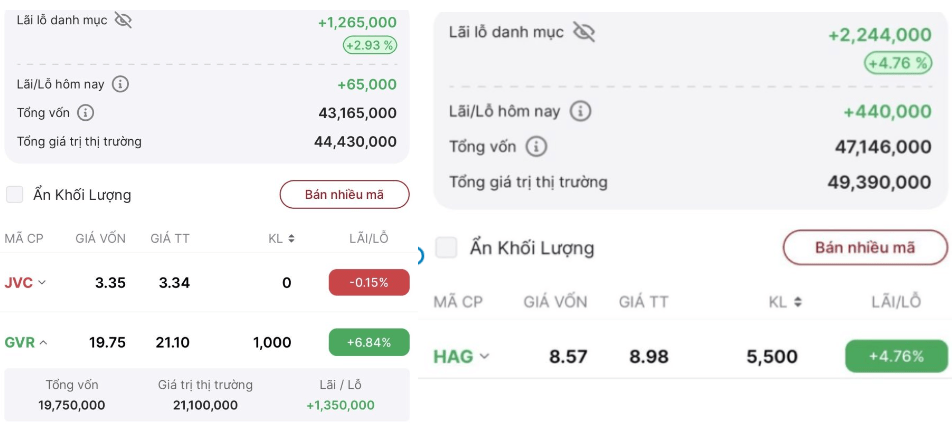Tap the +6.84% badge for GVR
The image size is (952, 433).
(369, 342)
